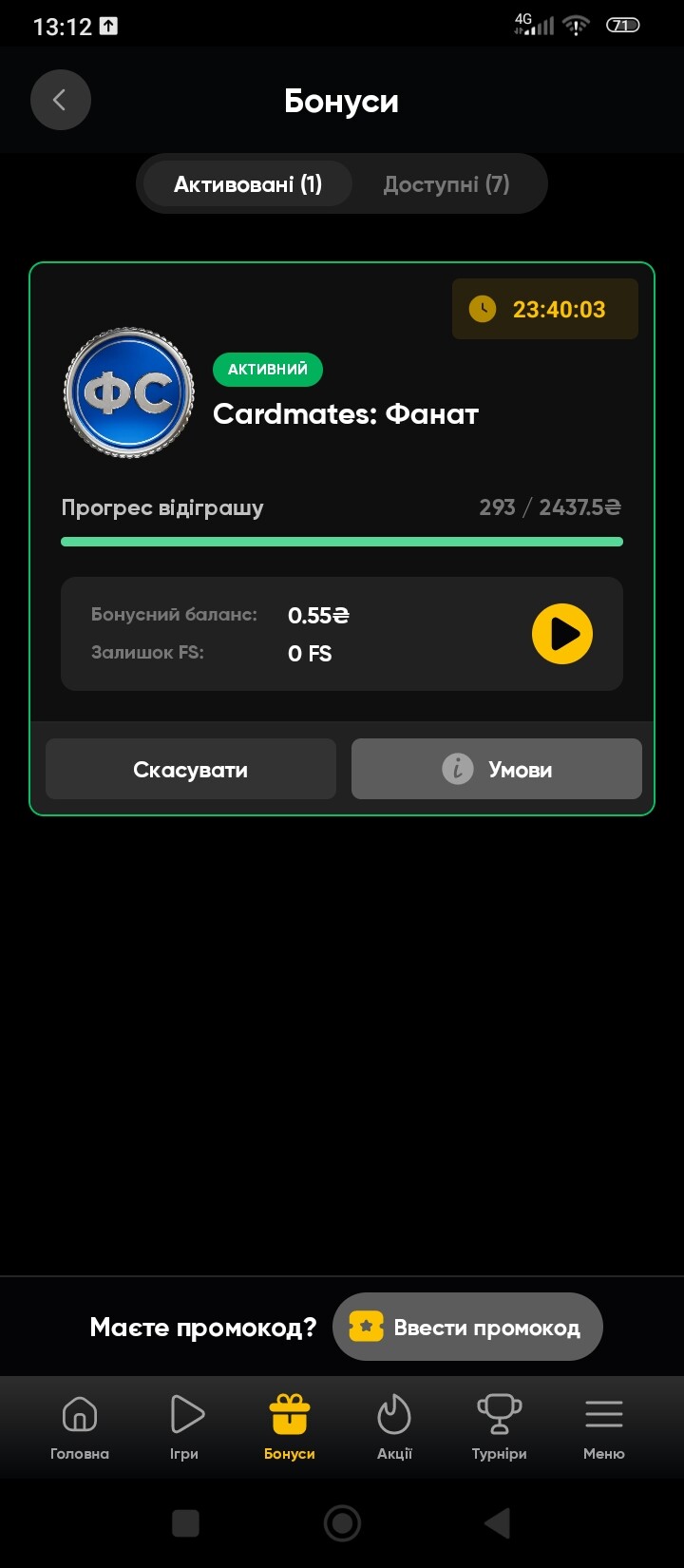Tap the system home button

pos(342,1523)
